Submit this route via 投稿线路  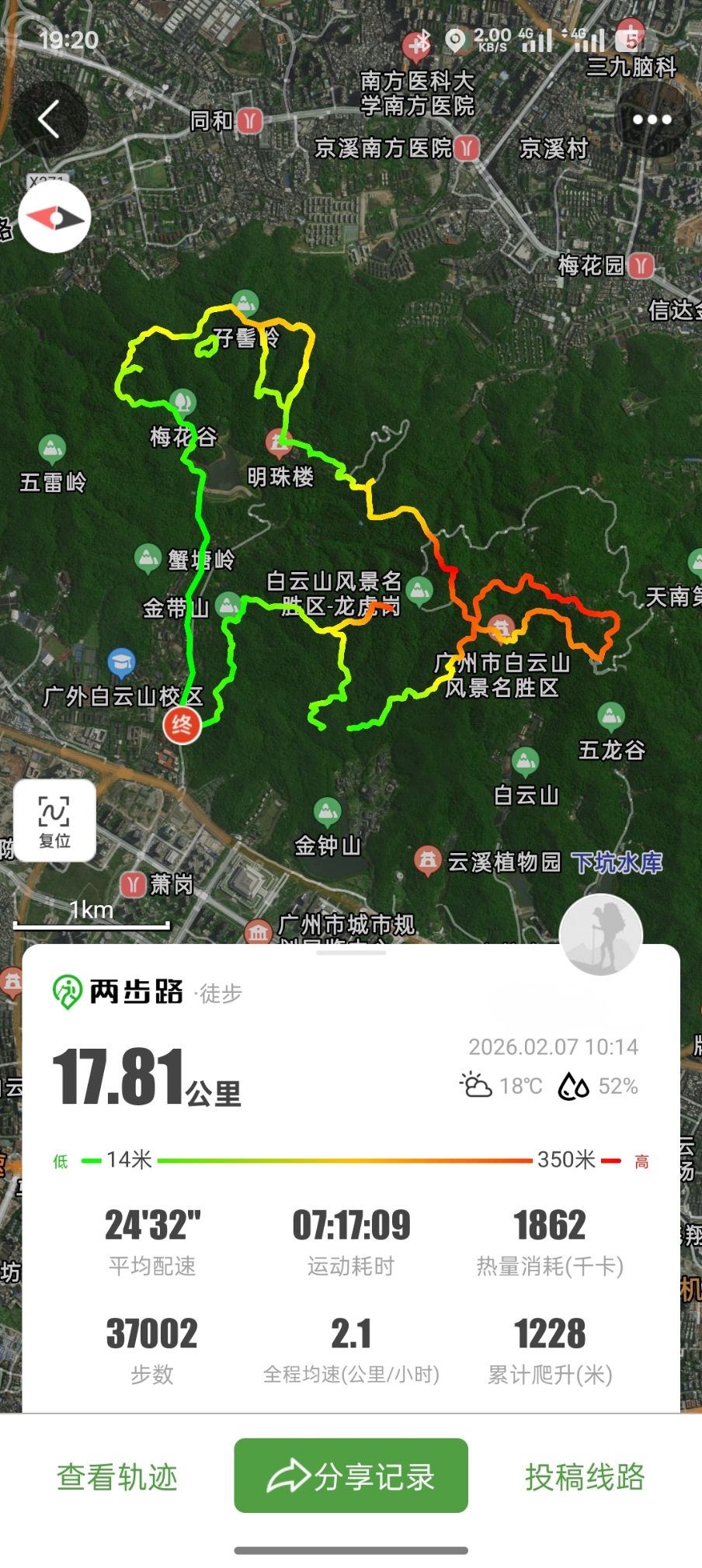point(585,1476)
